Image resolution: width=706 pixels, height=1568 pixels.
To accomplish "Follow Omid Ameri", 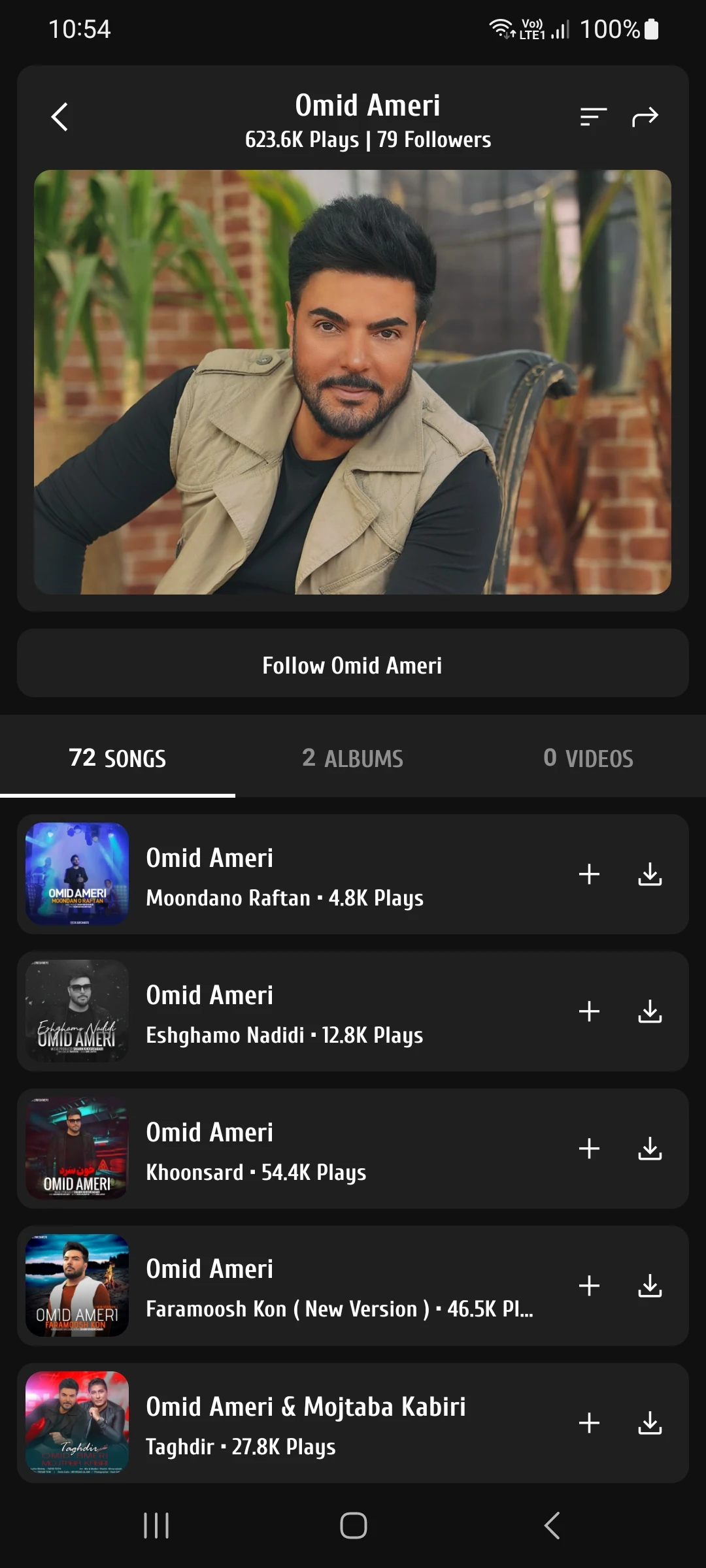I will tap(352, 664).
